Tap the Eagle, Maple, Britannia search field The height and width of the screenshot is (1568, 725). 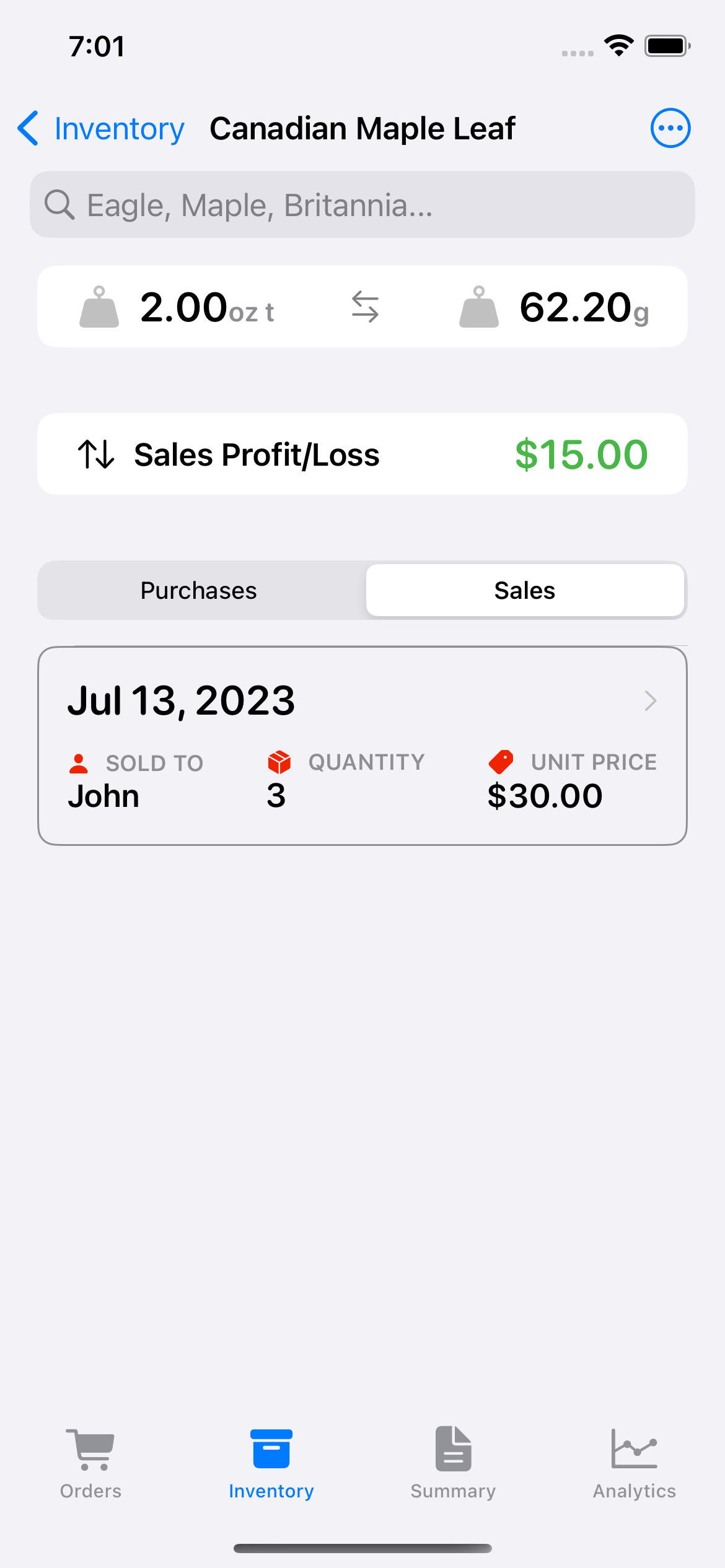coord(362,205)
